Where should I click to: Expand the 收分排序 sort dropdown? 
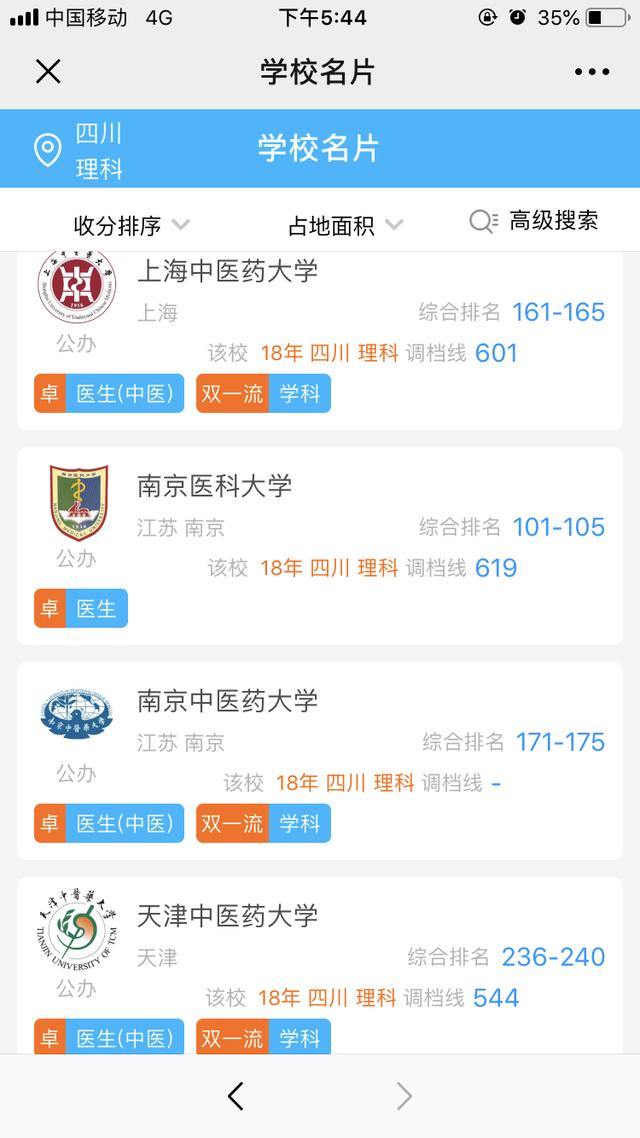(131, 226)
